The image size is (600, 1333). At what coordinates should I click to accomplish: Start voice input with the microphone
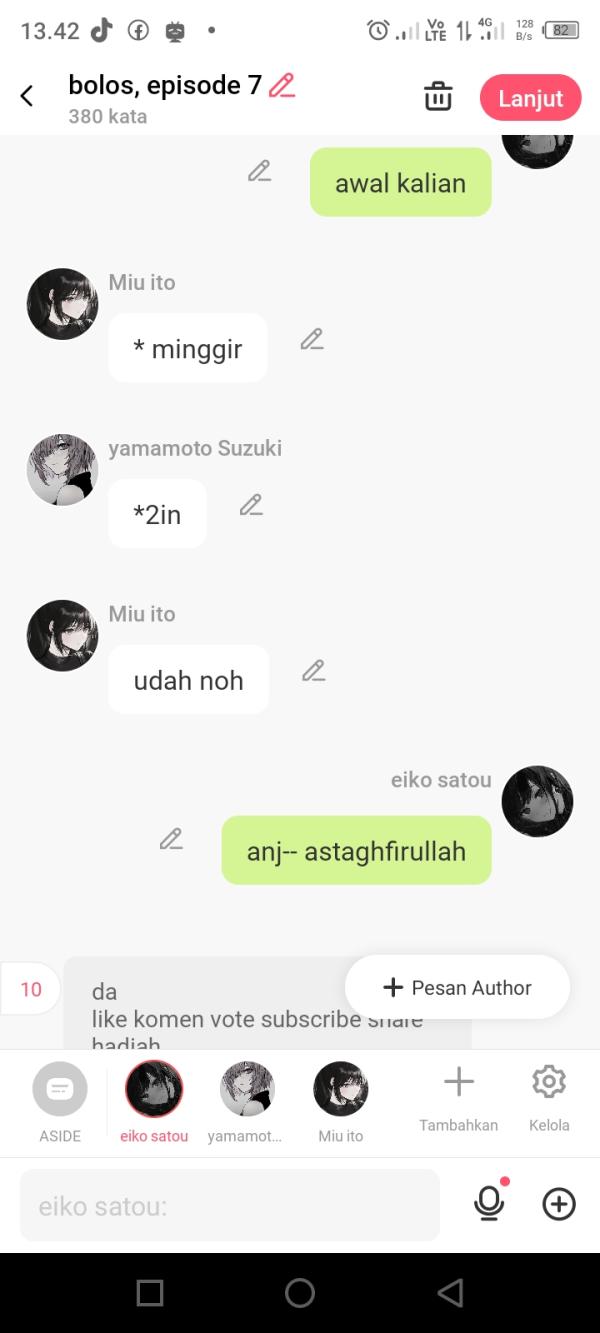[489, 1204]
